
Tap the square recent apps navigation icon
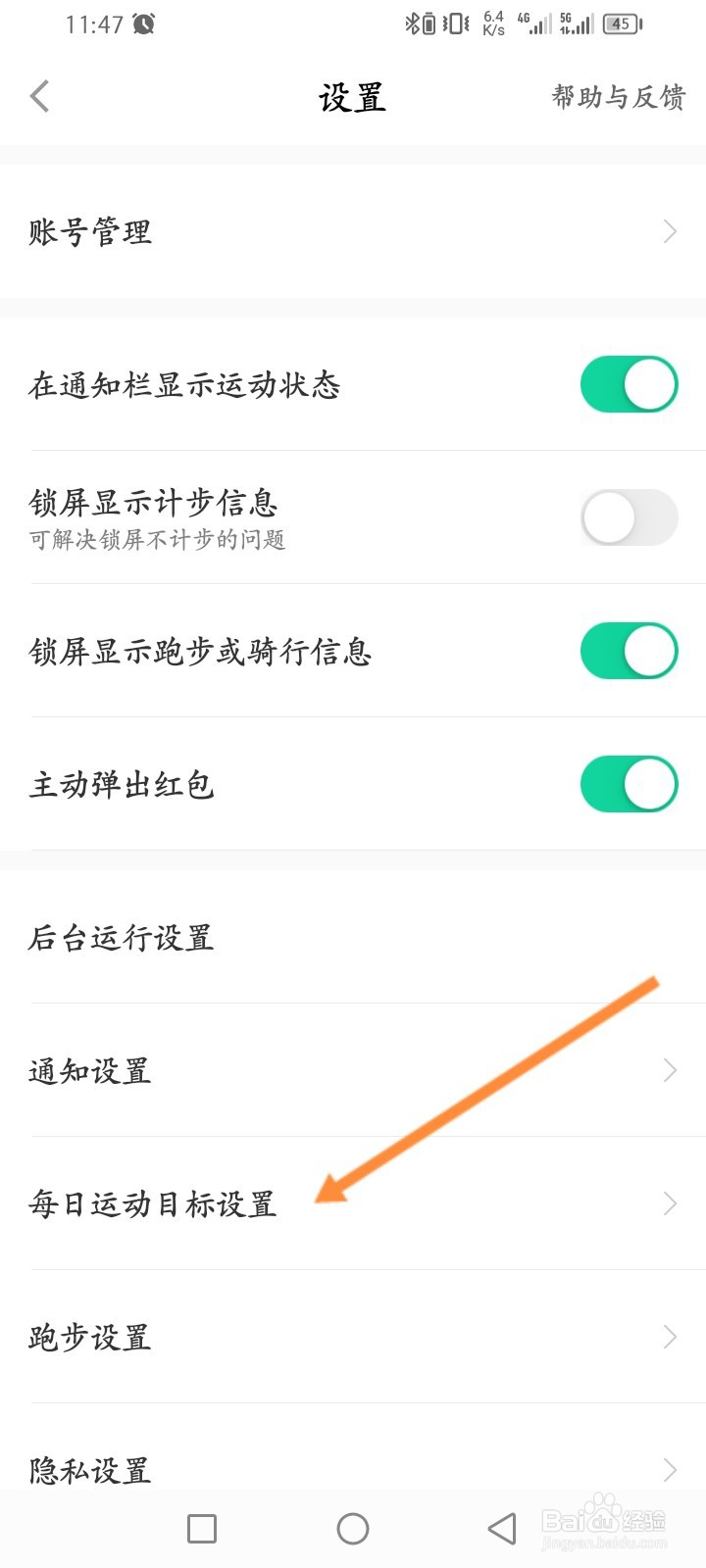click(201, 1528)
